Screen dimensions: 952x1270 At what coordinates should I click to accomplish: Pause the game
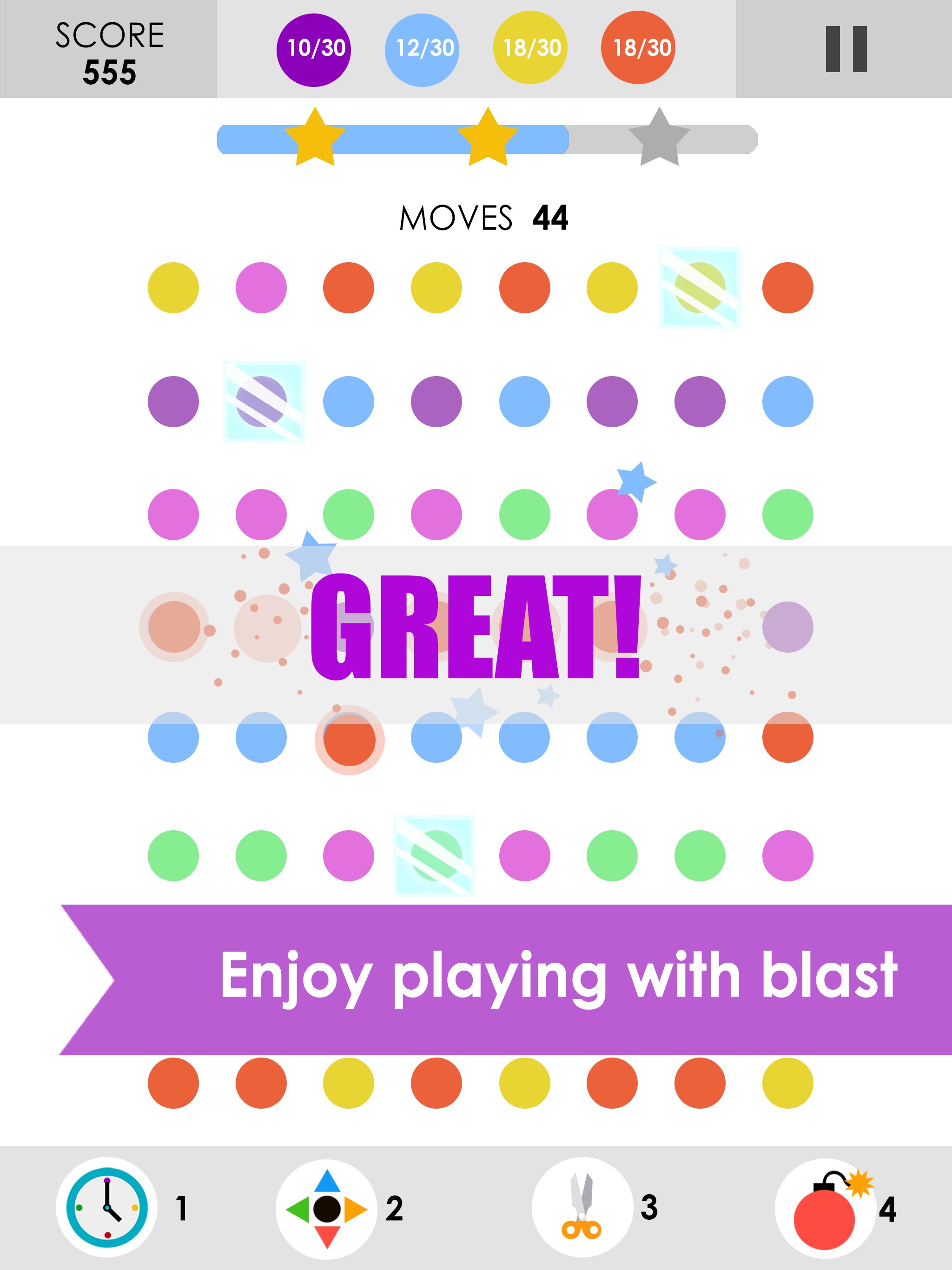846,49
